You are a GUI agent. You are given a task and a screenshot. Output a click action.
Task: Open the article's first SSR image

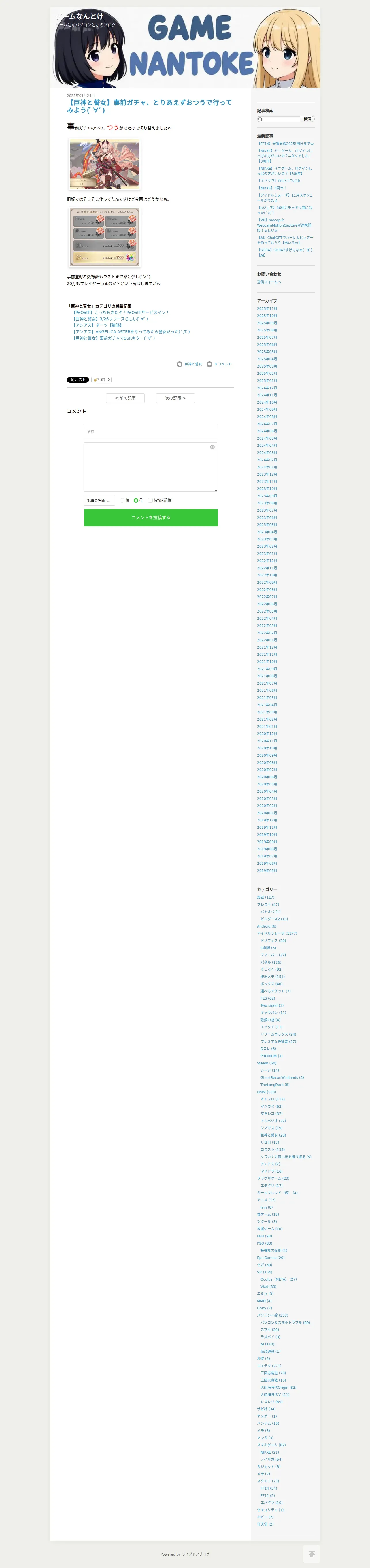[105, 164]
